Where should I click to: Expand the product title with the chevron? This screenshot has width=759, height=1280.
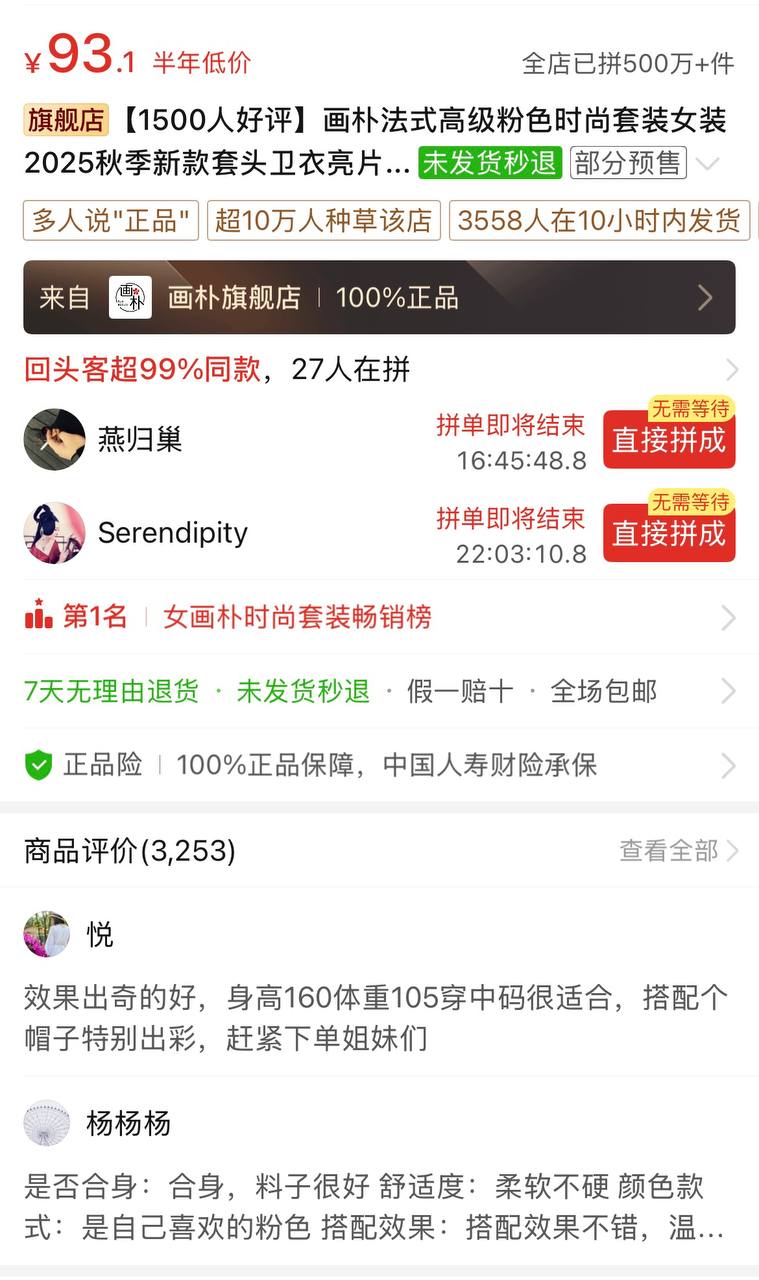point(707,164)
